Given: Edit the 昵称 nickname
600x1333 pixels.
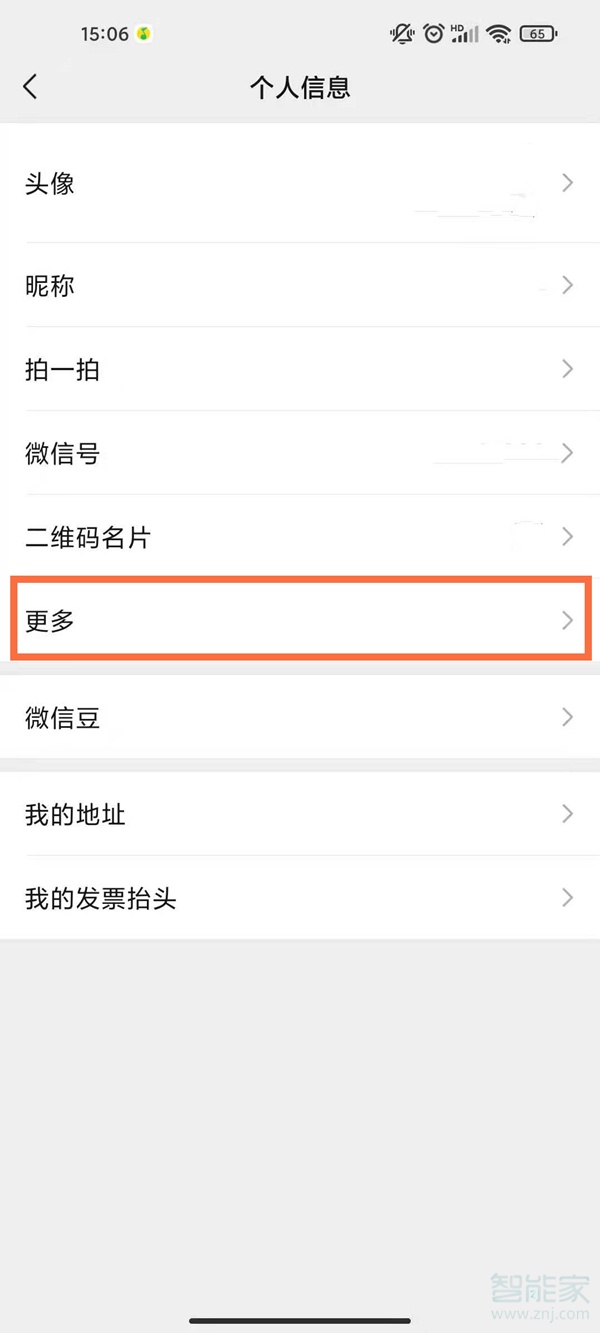Looking at the screenshot, I should [x=300, y=286].
